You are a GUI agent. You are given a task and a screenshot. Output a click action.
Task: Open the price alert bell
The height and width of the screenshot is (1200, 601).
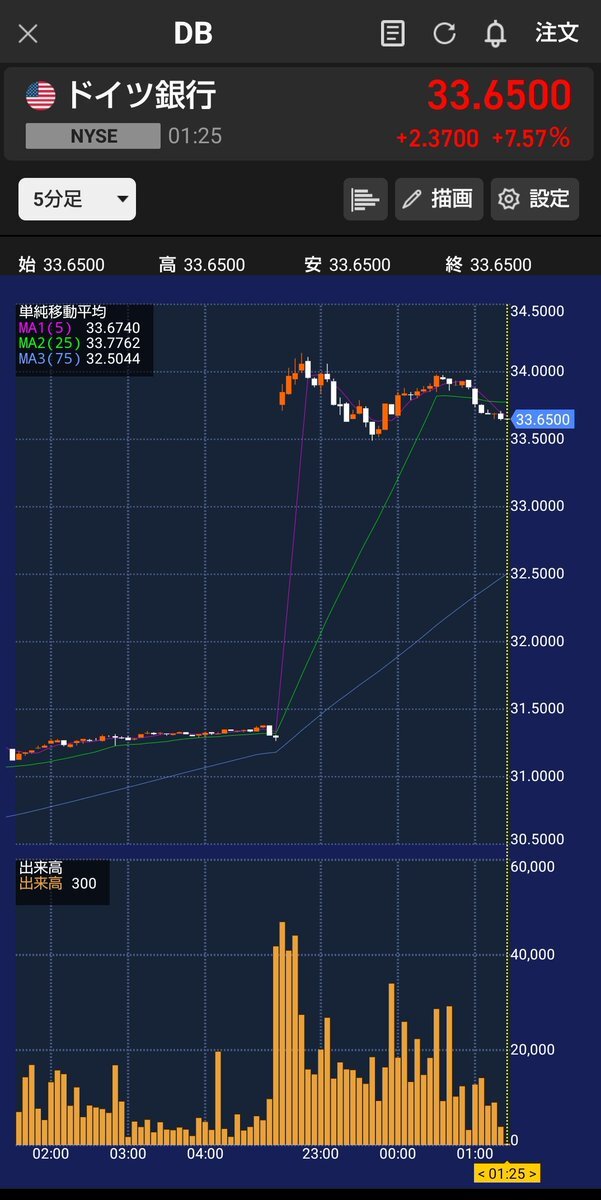point(495,33)
